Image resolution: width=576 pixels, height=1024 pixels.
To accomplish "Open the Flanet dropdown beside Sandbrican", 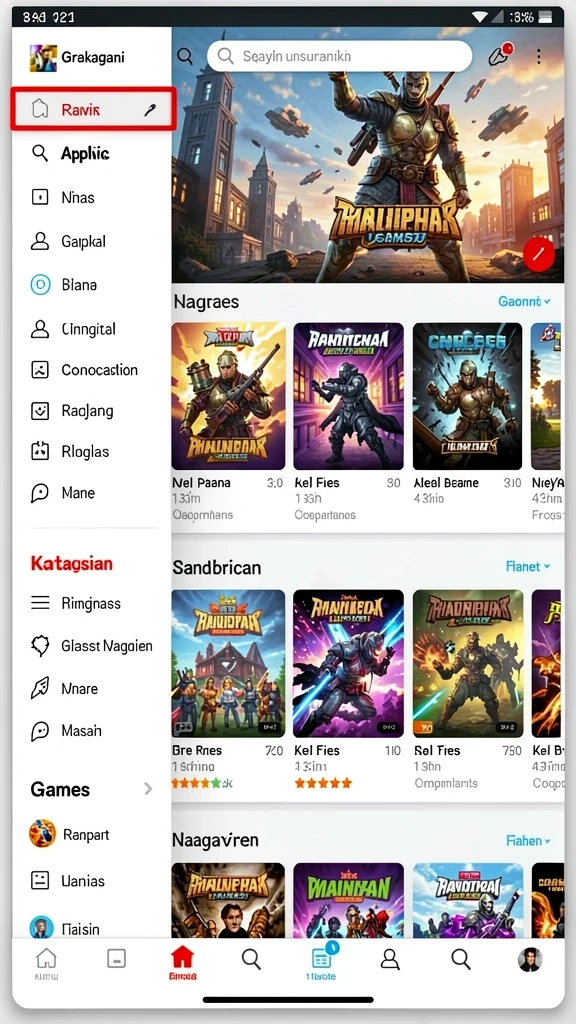I will click(528, 566).
